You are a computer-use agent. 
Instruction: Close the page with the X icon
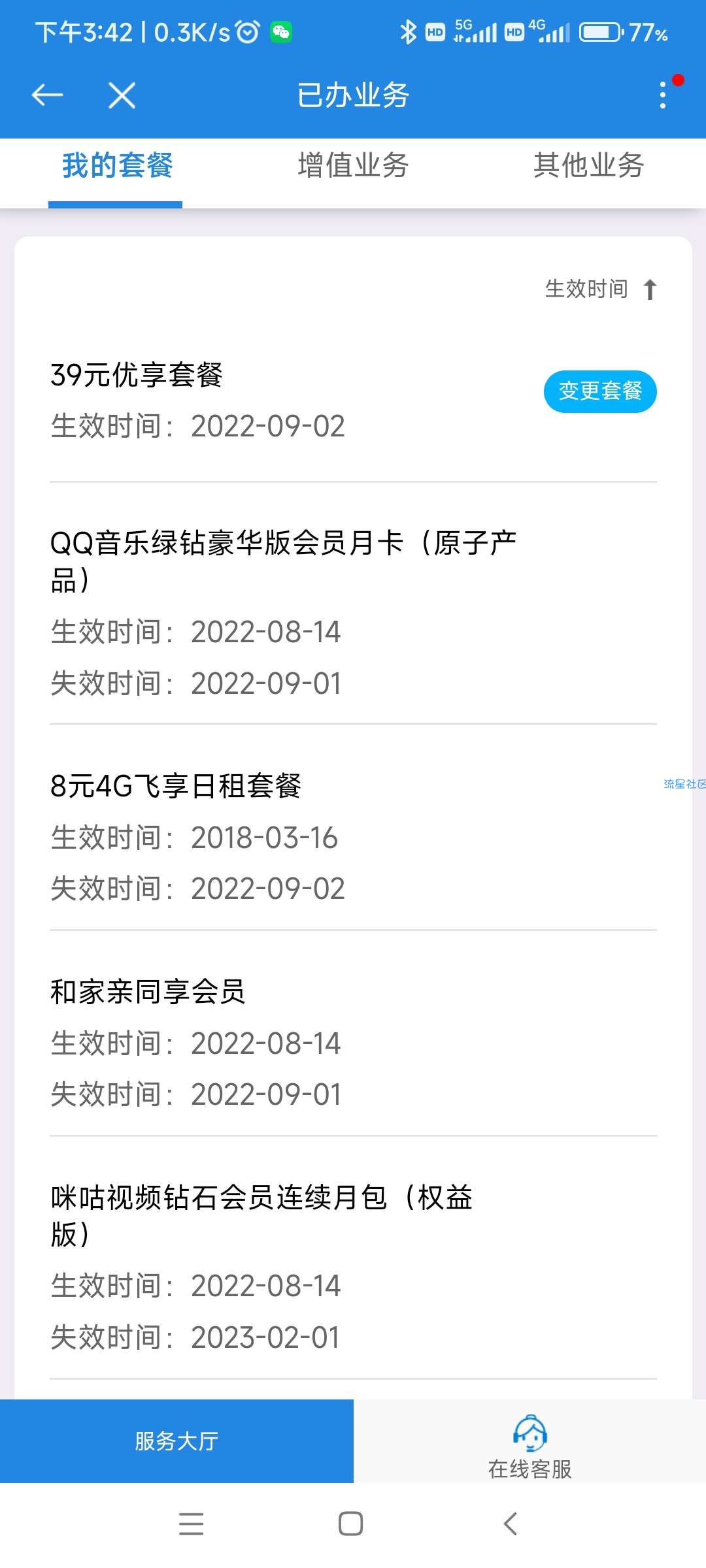[122, 95]
